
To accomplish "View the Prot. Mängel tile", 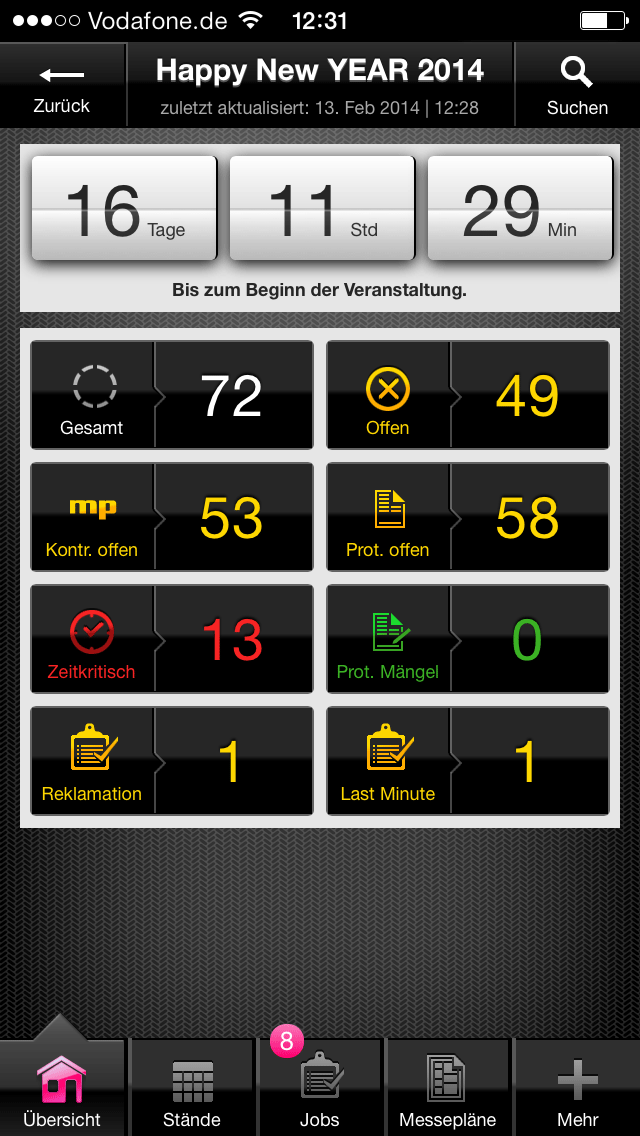I will point(468,639).
